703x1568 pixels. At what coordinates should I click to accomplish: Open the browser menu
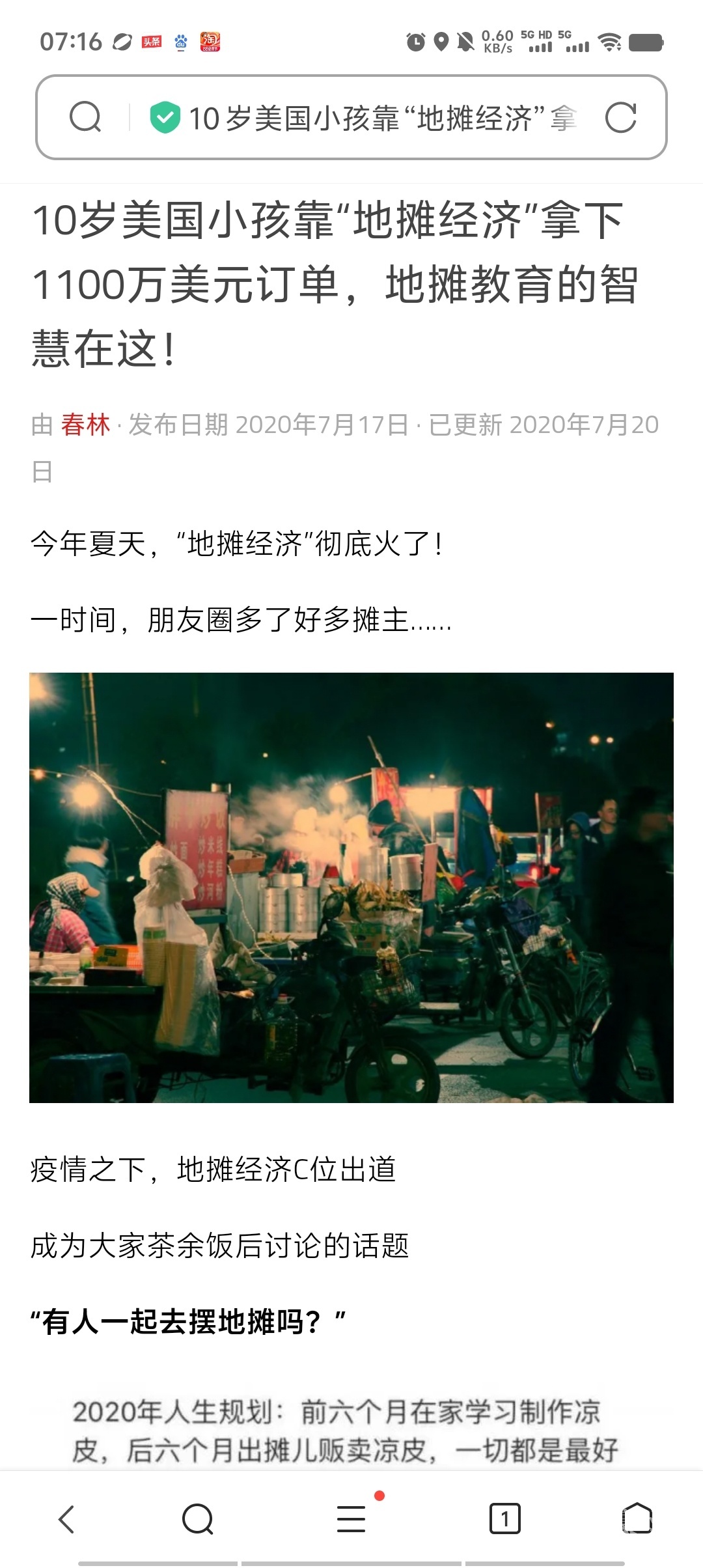(x=351, y=1519)
